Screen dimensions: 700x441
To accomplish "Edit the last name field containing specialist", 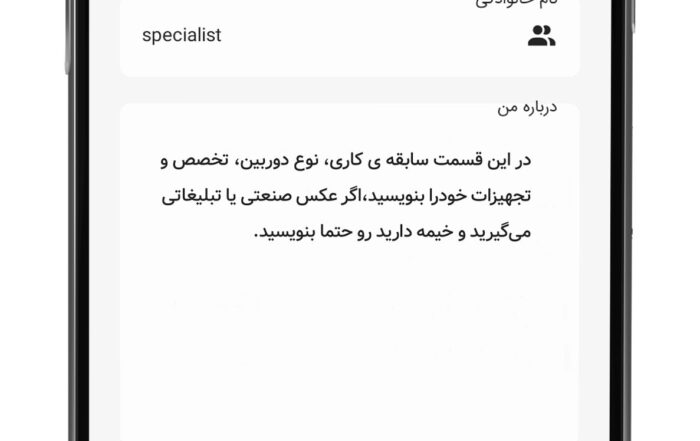I will [x=330, y=37].
